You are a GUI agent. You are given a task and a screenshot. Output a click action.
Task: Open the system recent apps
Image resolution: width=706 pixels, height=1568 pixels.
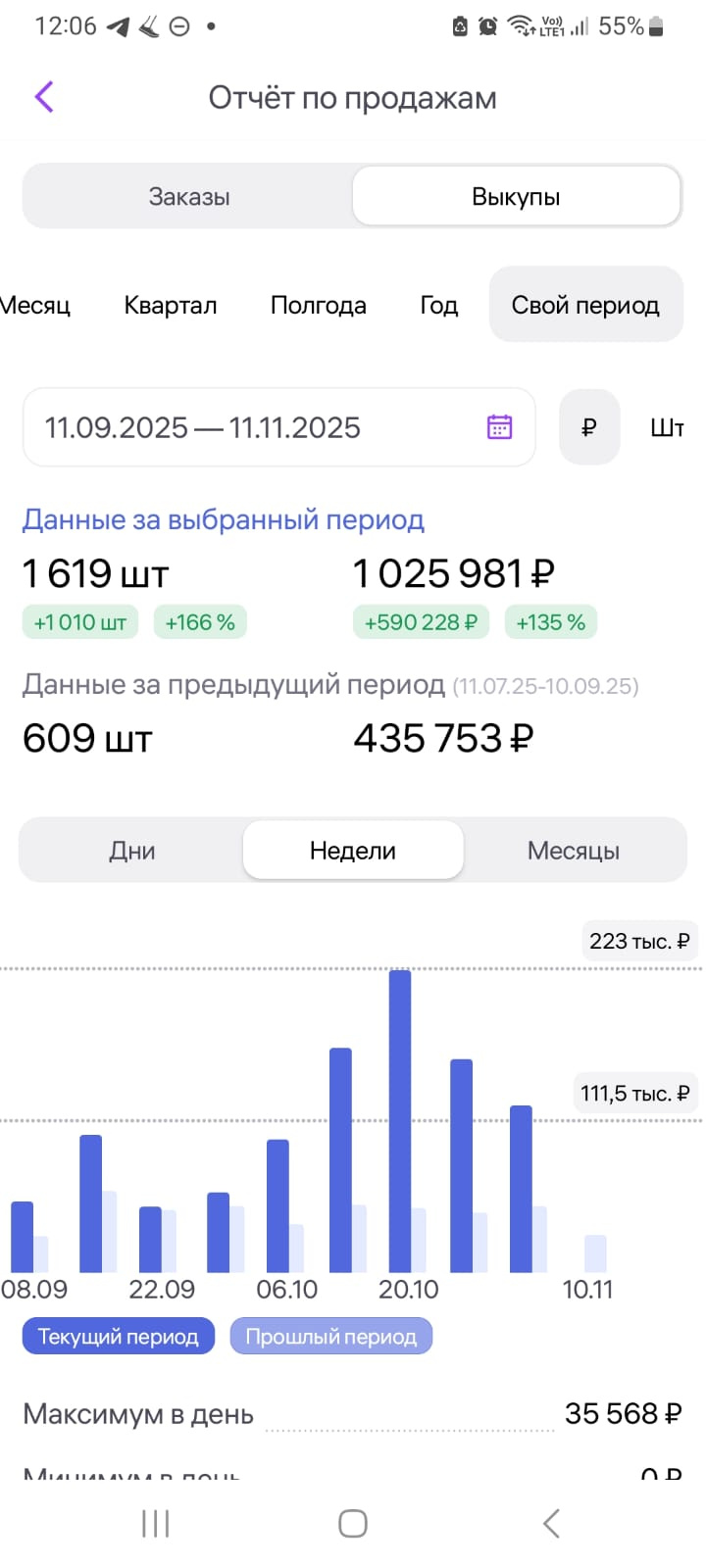[x=156, y=1524]
